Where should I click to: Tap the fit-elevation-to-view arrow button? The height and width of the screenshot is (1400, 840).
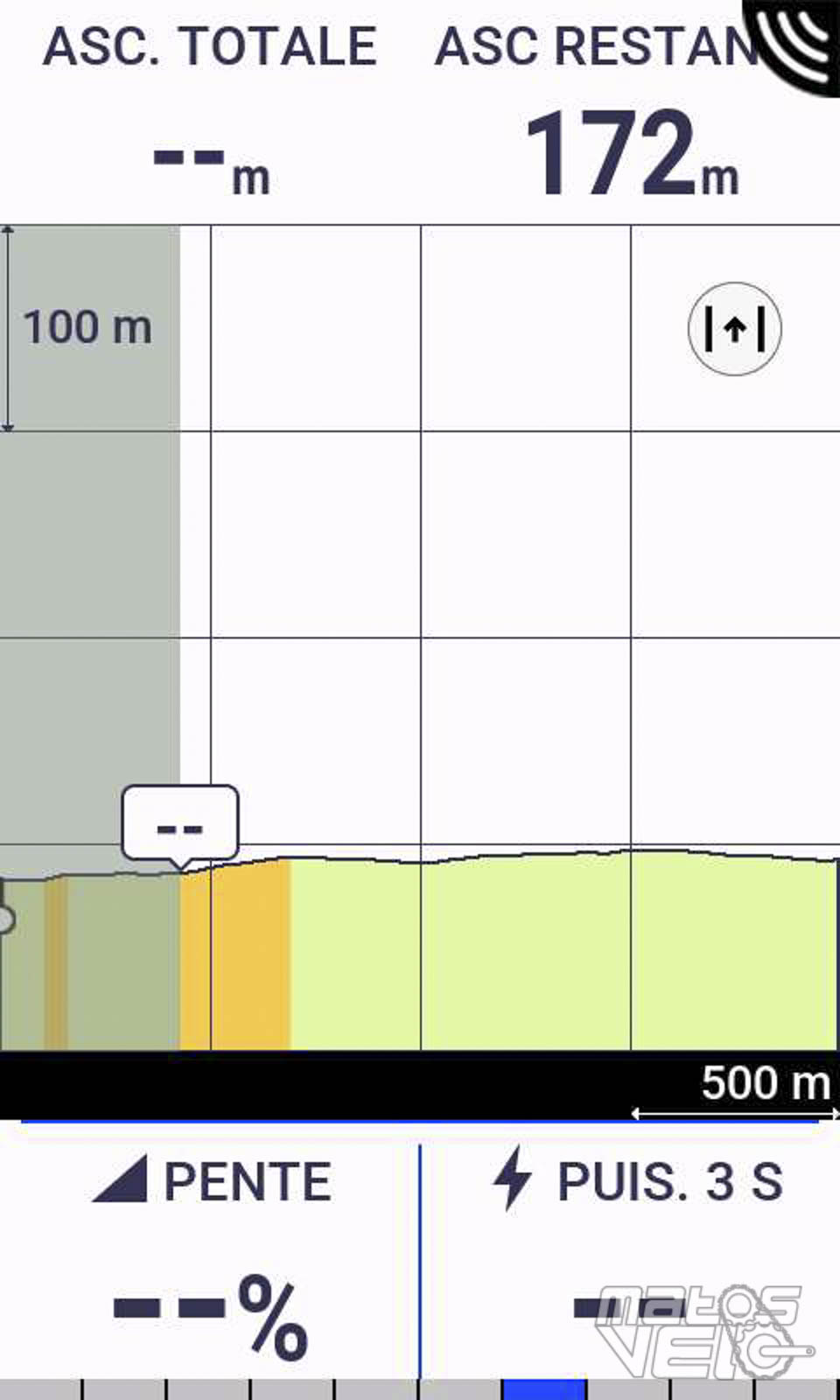click(x=734, y=329)
